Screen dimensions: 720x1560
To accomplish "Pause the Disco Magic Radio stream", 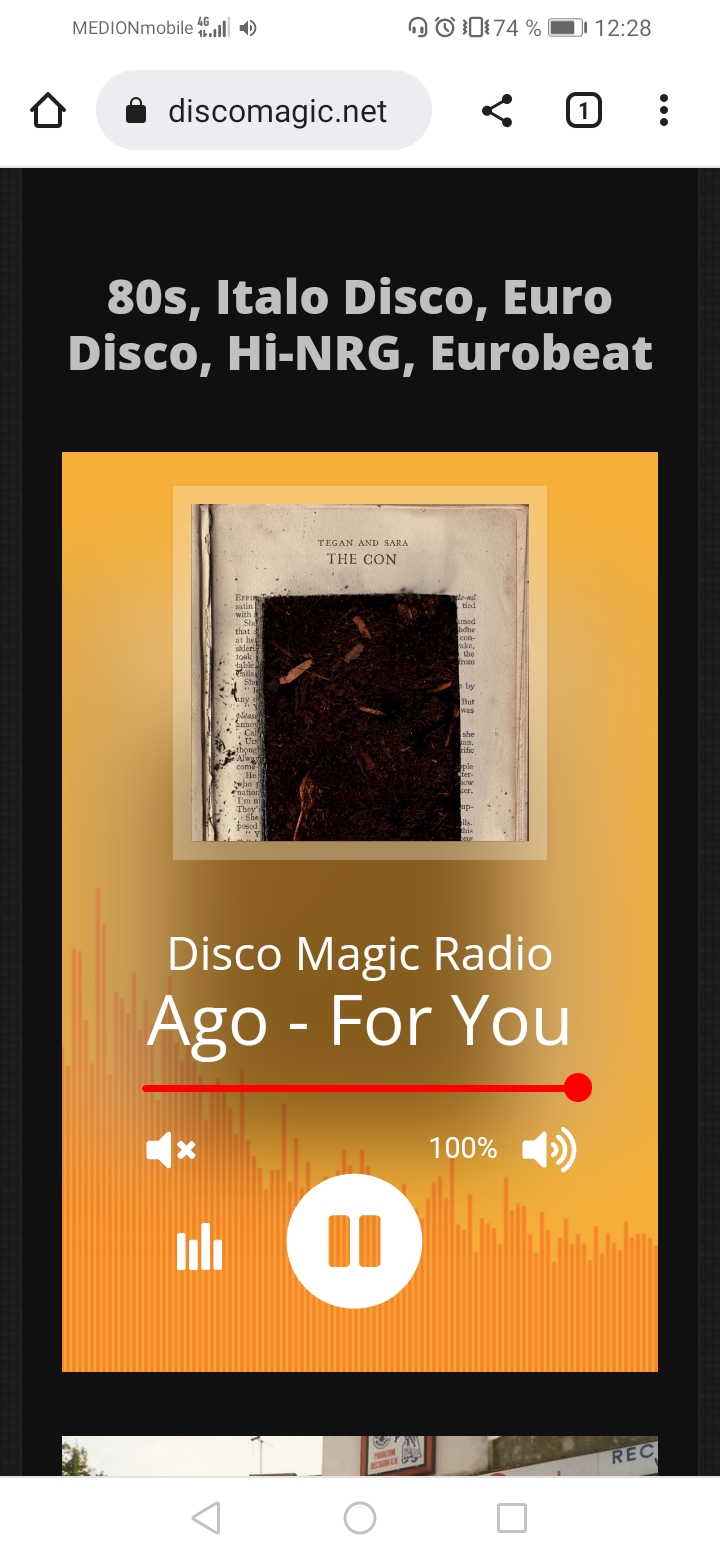I will (x=354, y=1240).
